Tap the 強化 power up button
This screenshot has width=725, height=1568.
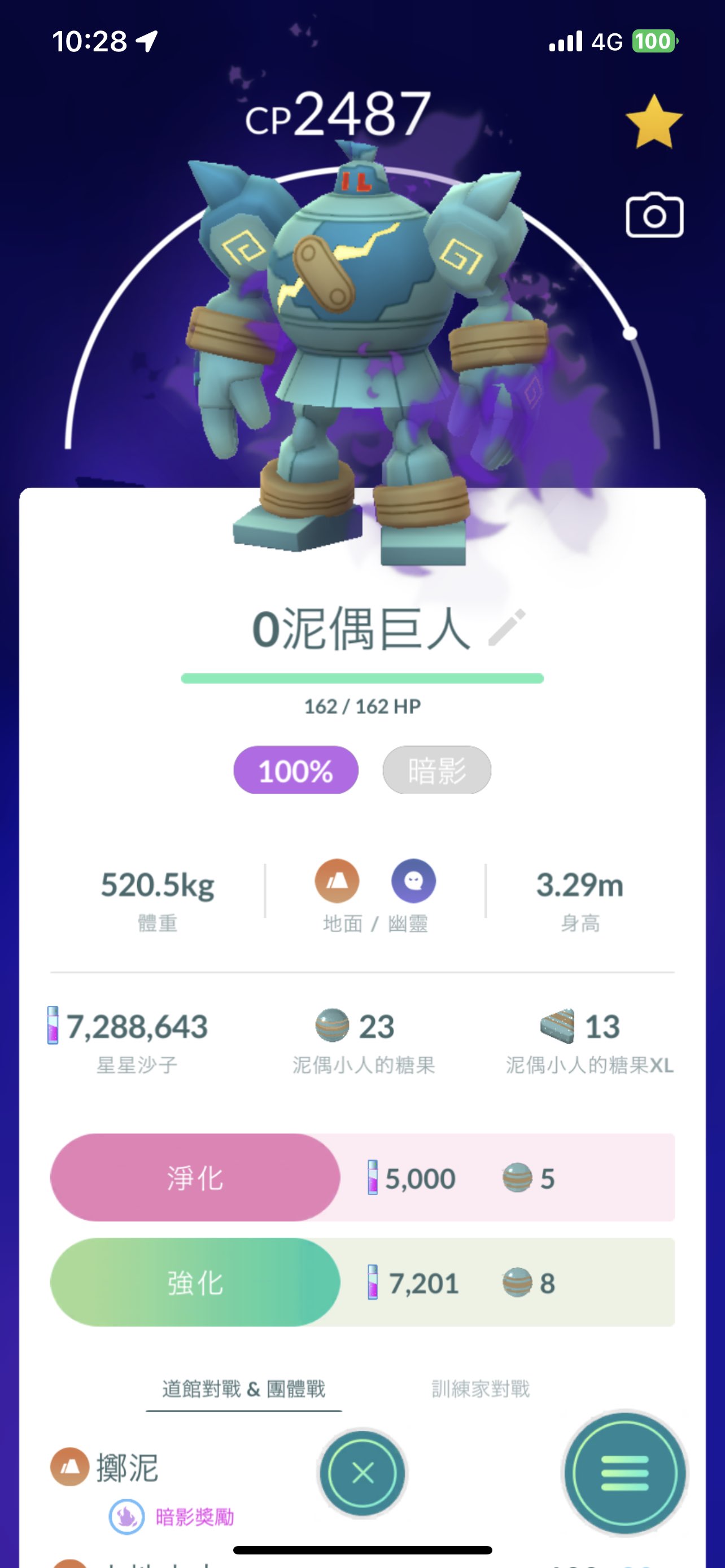(x=195, y=1282)
